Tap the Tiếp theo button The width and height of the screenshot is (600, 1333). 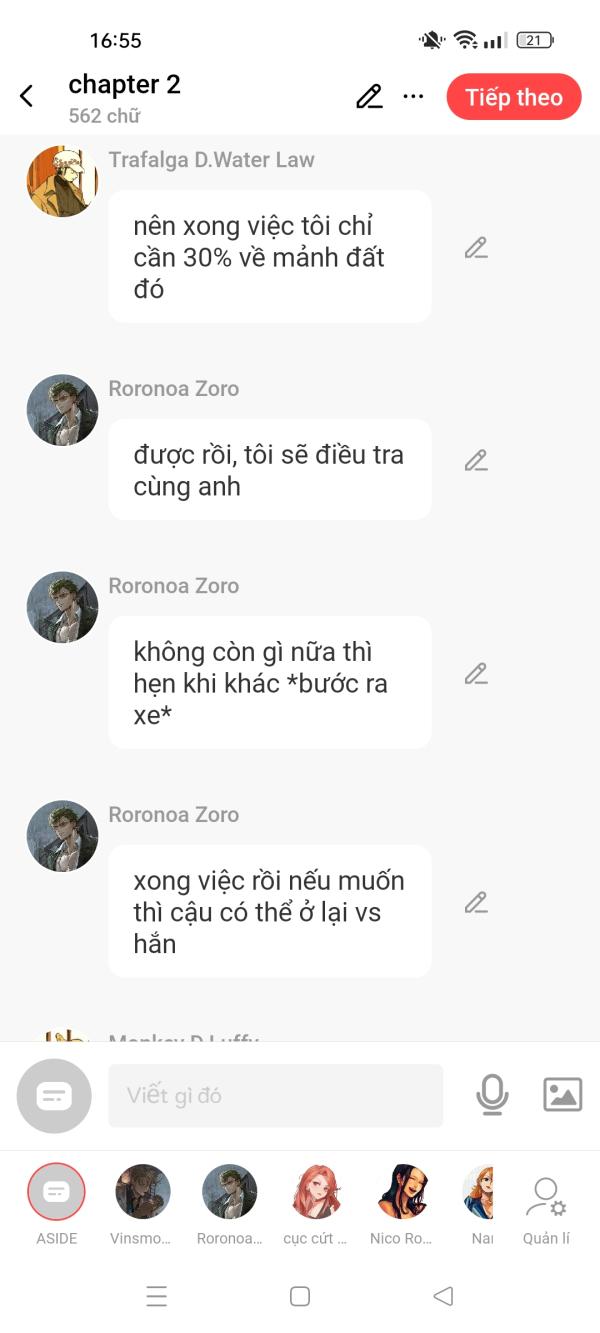pos(513,97)
